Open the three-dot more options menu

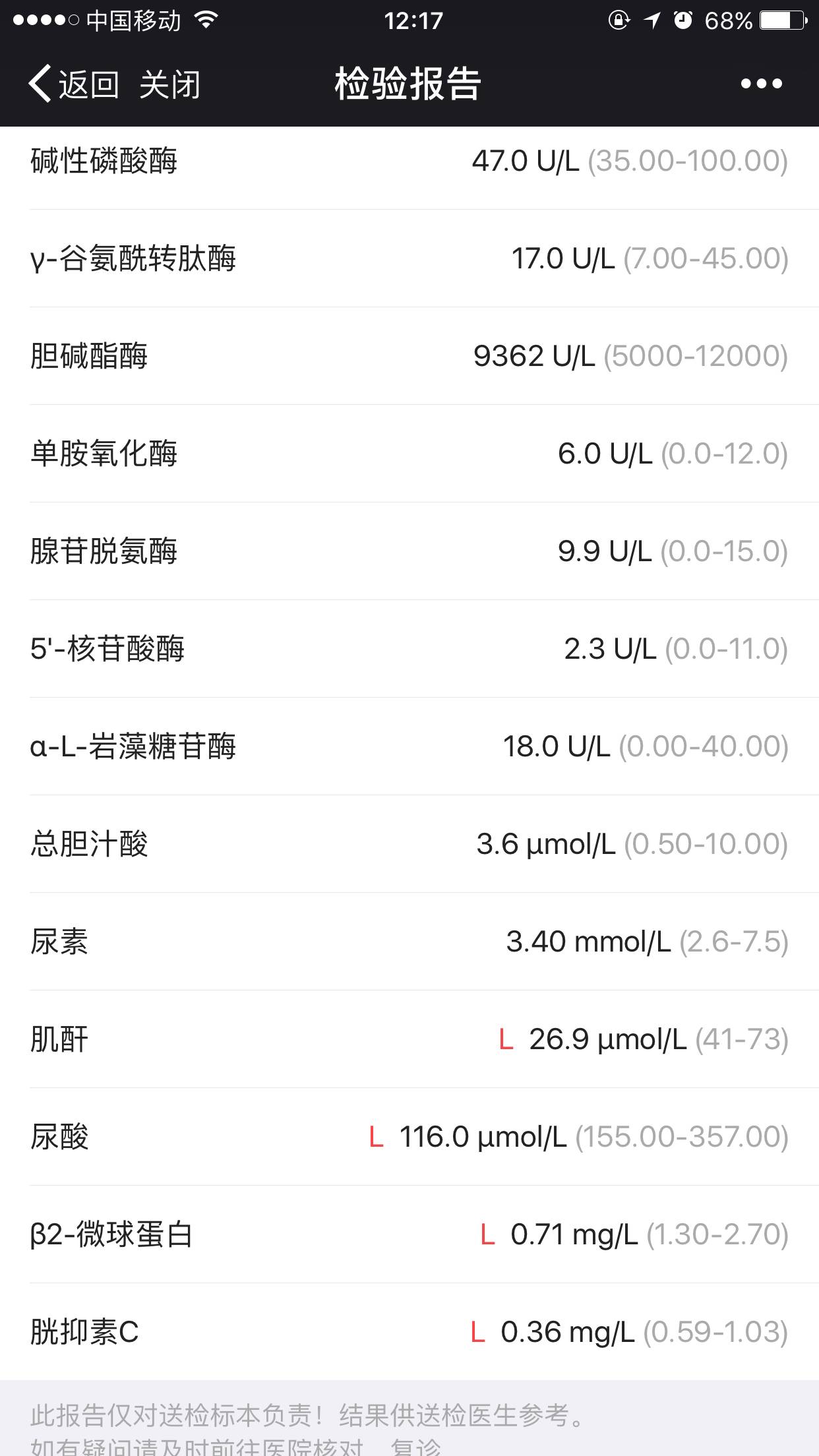[x=761, y=84]
